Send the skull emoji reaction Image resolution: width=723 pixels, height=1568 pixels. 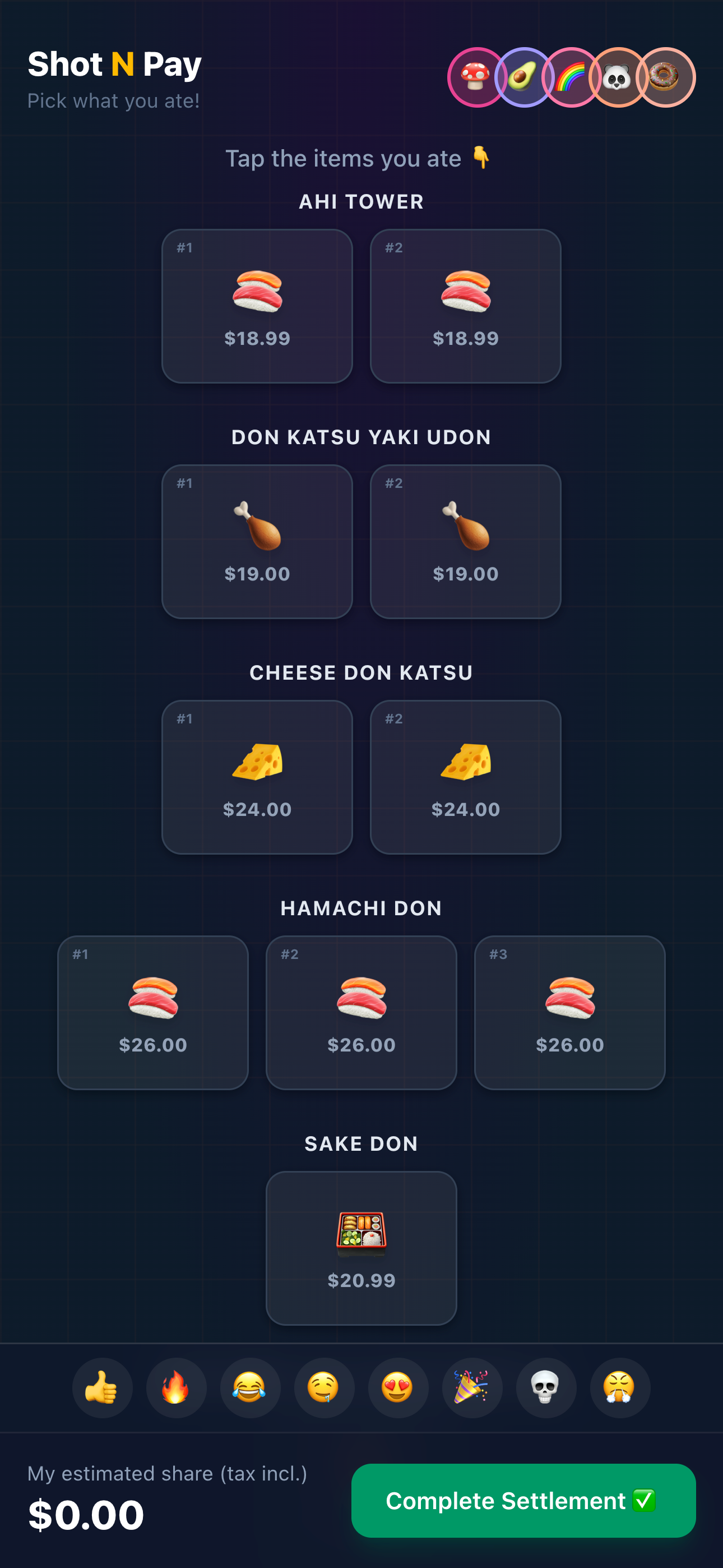[546, 1388]
